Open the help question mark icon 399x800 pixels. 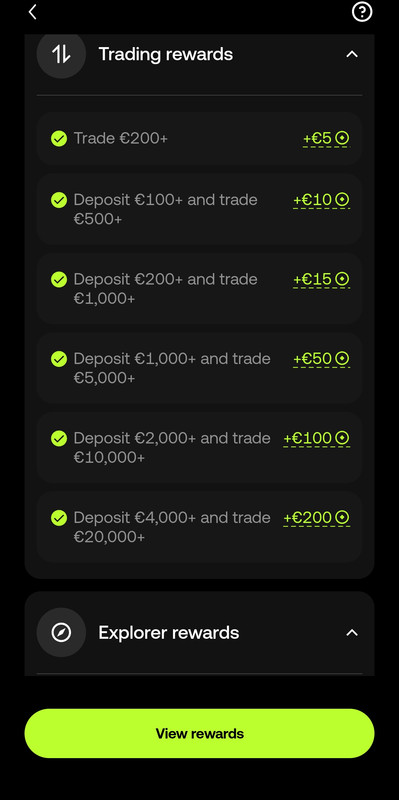pyautogui.click(x=362, y=12)
